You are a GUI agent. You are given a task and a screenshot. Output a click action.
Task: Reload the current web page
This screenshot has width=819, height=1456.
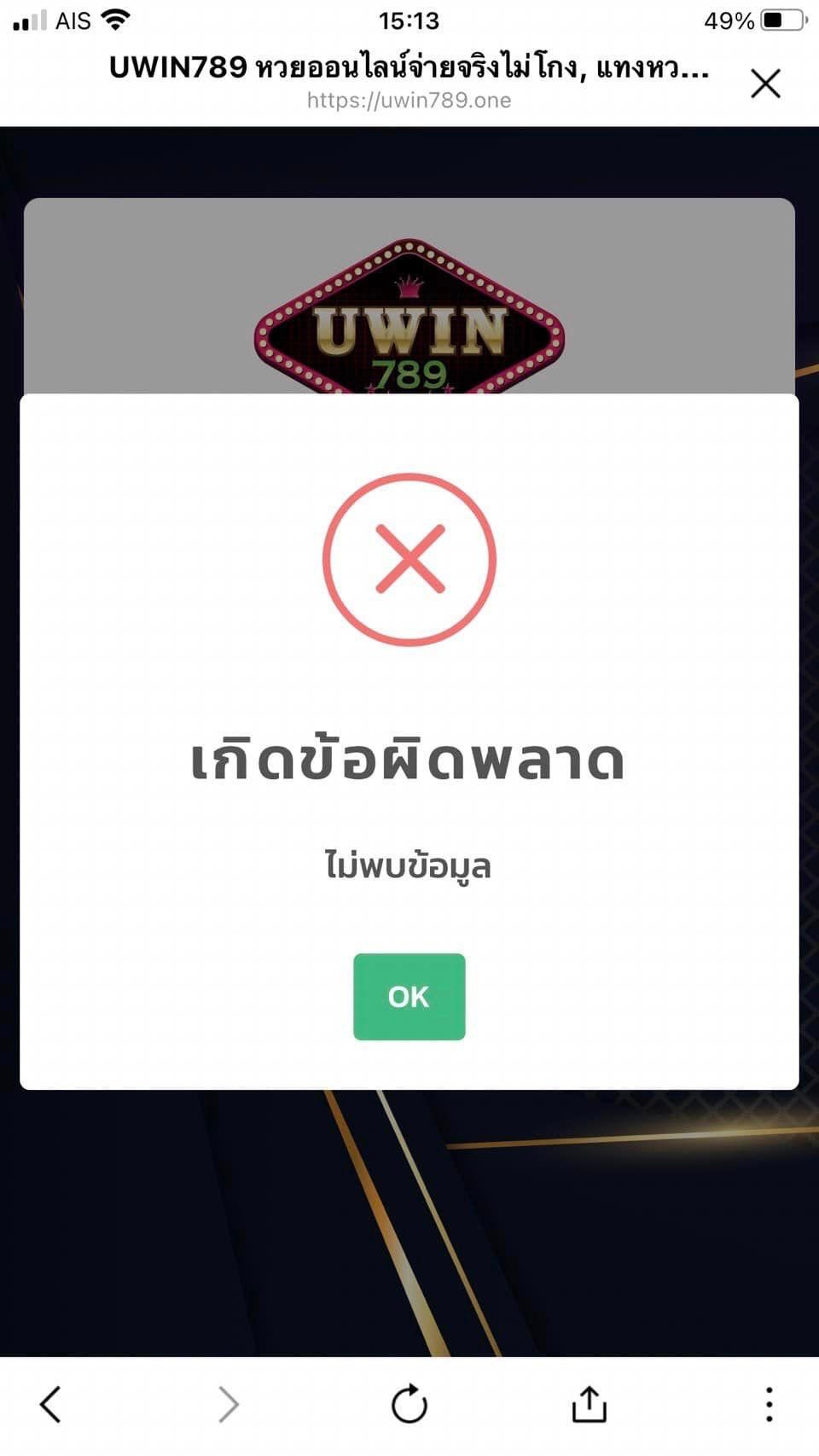click(x=409, y=1404)
